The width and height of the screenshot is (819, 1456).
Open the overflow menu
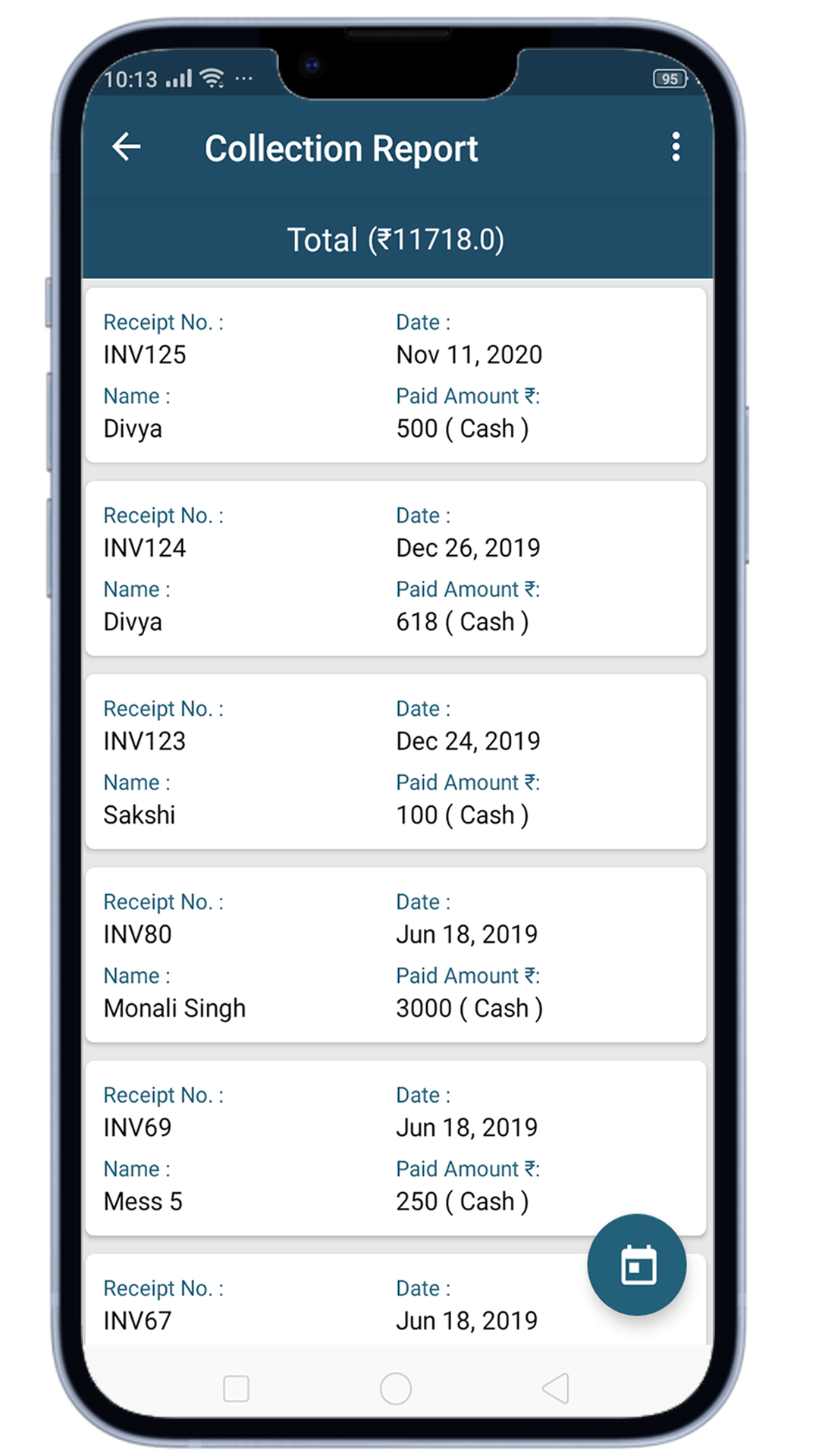676,147
